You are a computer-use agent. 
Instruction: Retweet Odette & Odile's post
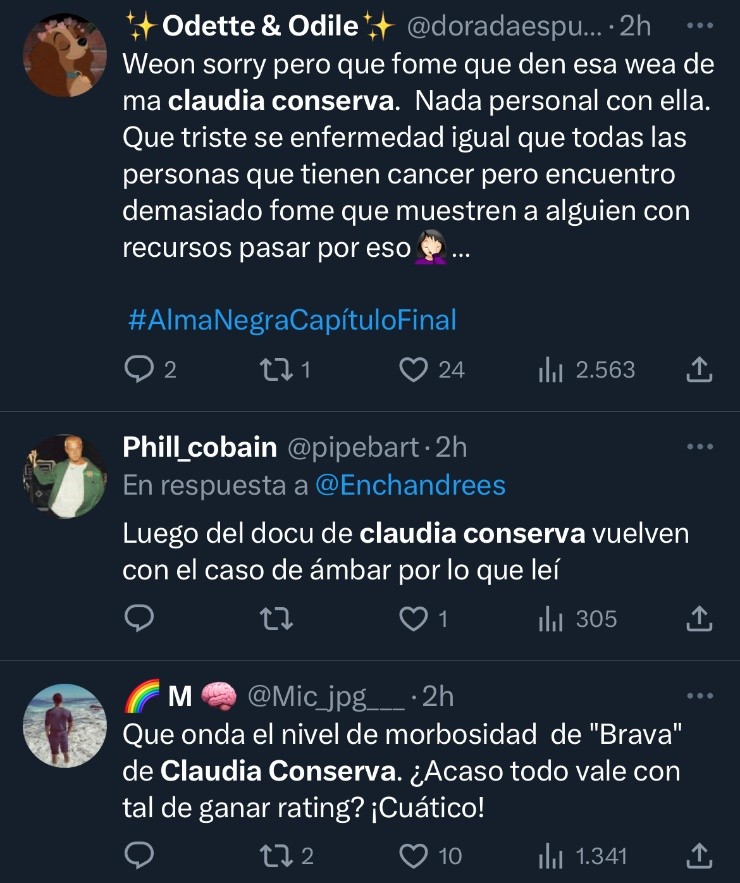[x=272, y=370]
